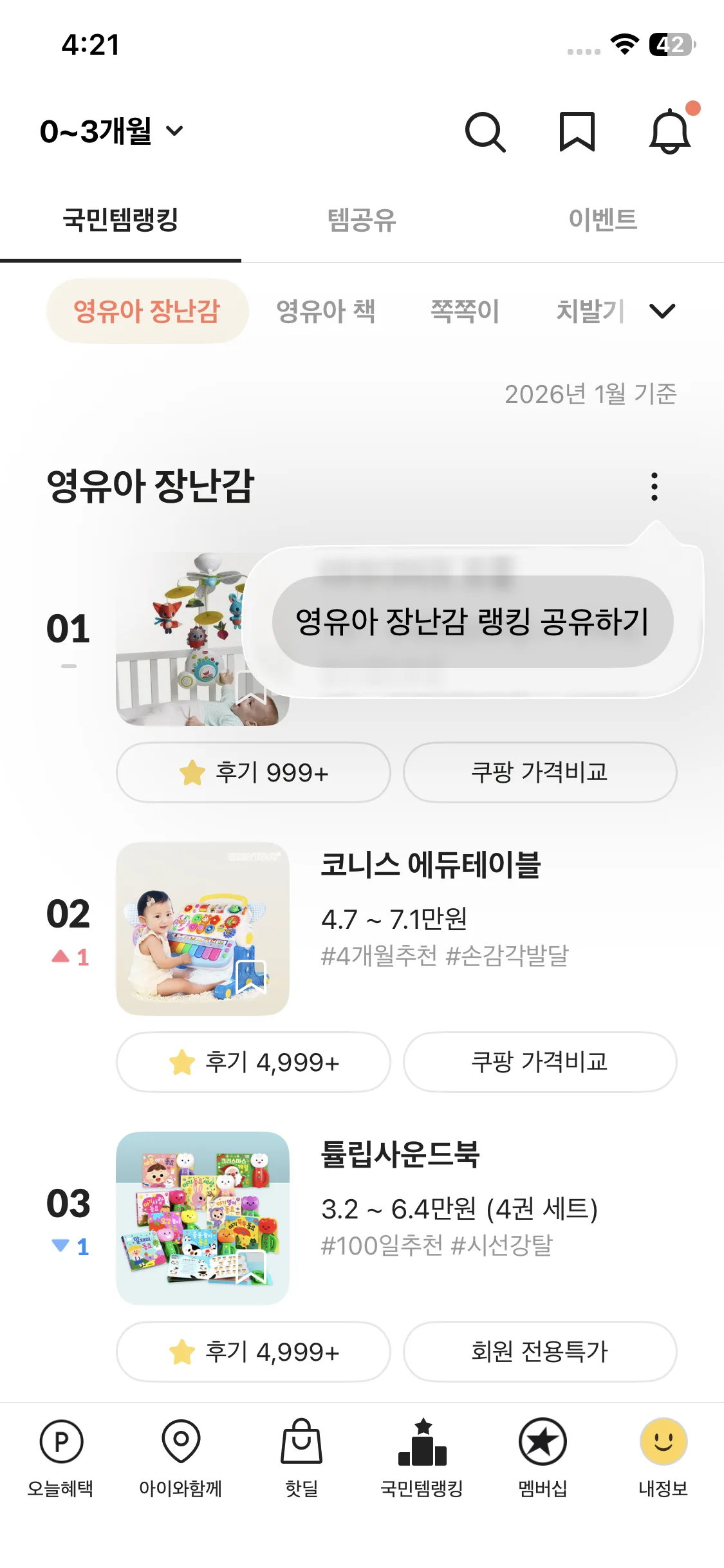The width and height of the screenshot is (724, 1568).
Task: Open saved bookmarks in the top bar
Action: [x=577, y=132]
